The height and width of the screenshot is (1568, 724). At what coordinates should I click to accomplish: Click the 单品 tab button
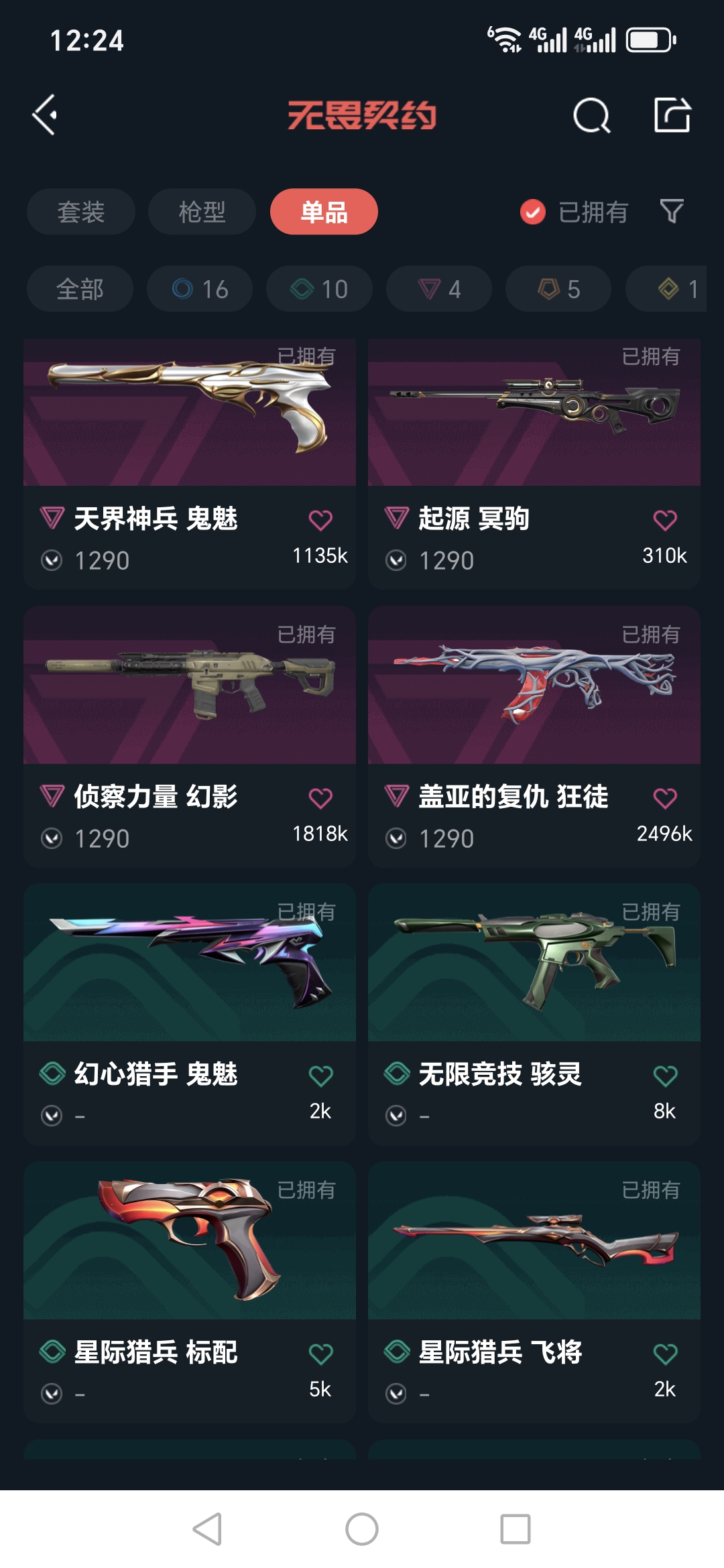[323, 212]
